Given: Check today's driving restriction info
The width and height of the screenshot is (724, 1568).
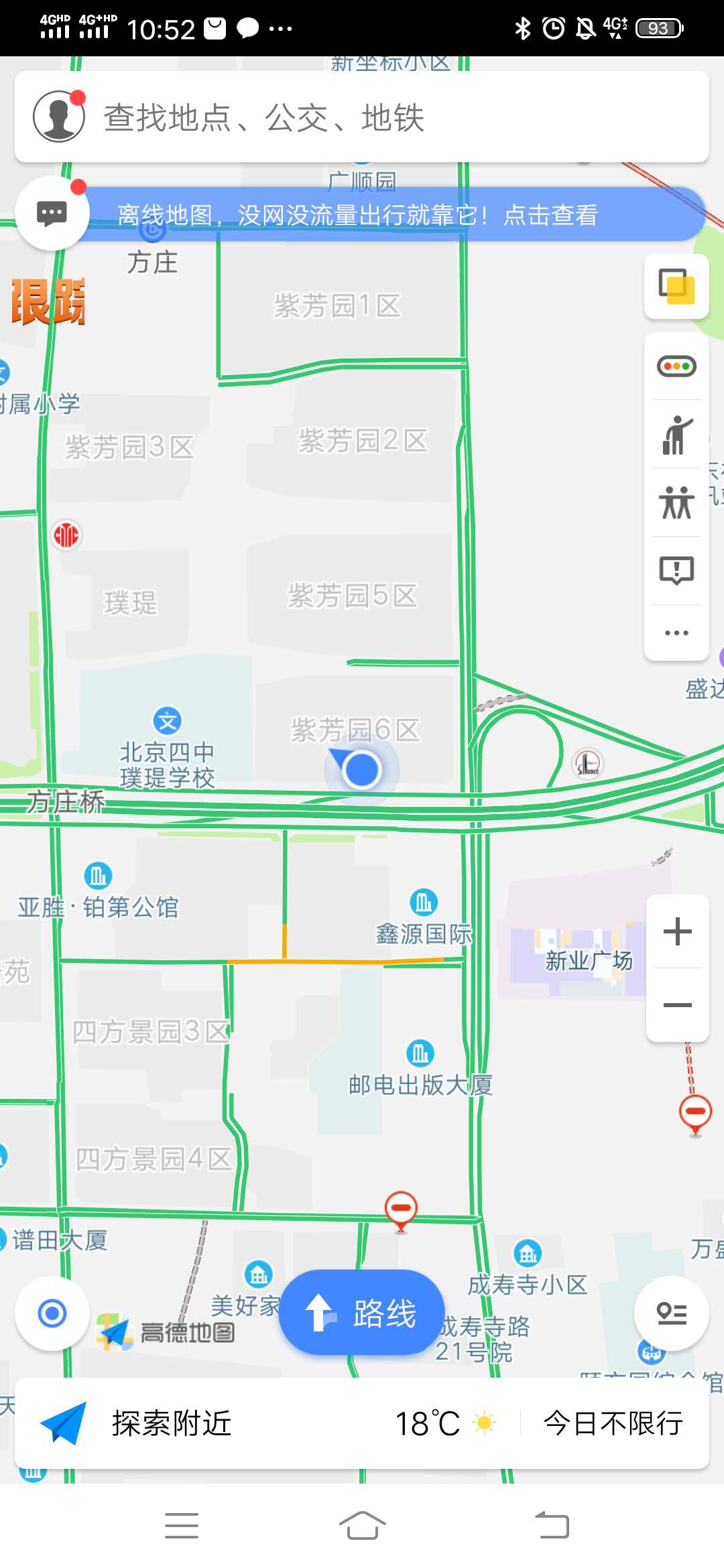Looking at the screenshot, I should (x=613, y=1423).
